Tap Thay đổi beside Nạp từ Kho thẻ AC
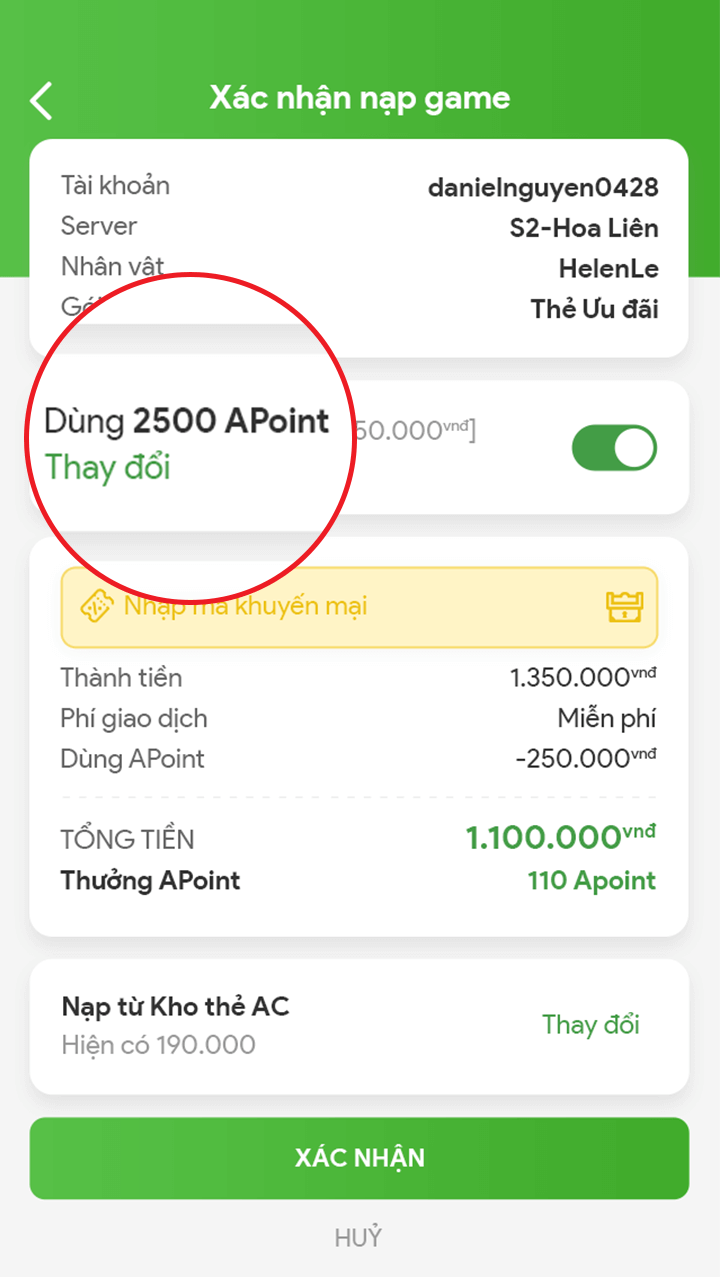This screenshot has height=1280, width=720. click(x=590, y=1025)
